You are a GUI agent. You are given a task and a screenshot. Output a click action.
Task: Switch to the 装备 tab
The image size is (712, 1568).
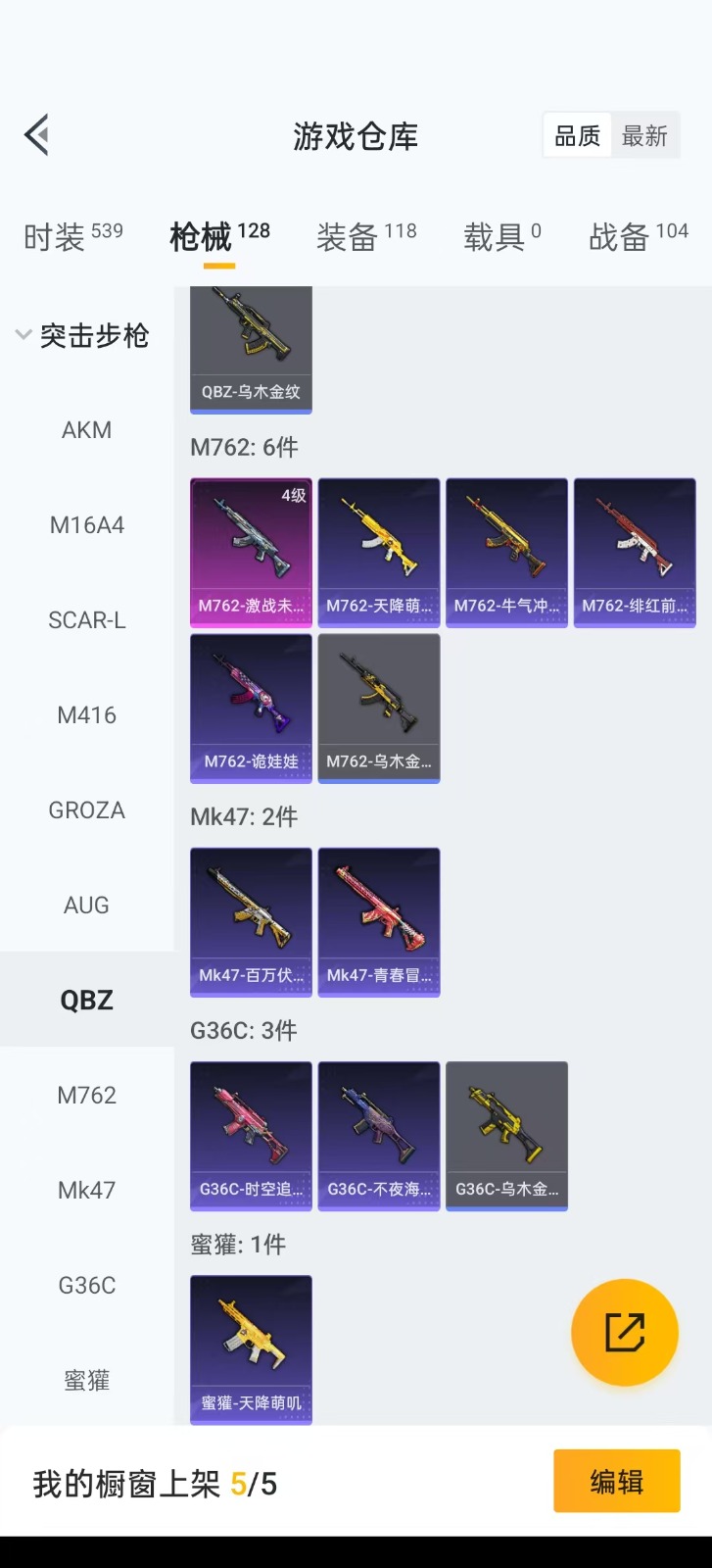click(x=365, y=236)
